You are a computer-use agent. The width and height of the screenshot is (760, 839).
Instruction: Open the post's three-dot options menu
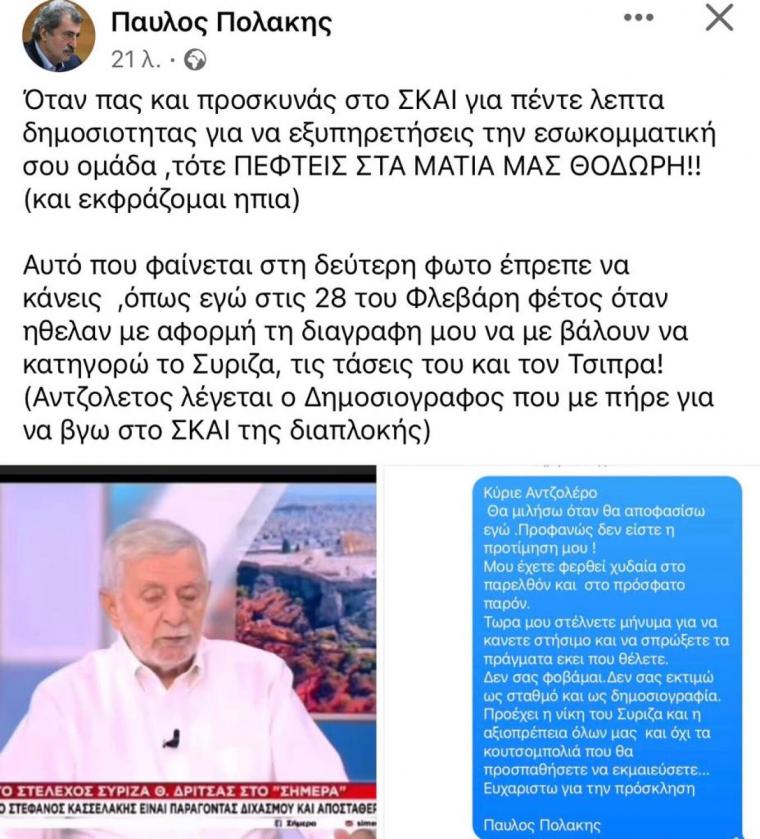click(x=642, y=20)
